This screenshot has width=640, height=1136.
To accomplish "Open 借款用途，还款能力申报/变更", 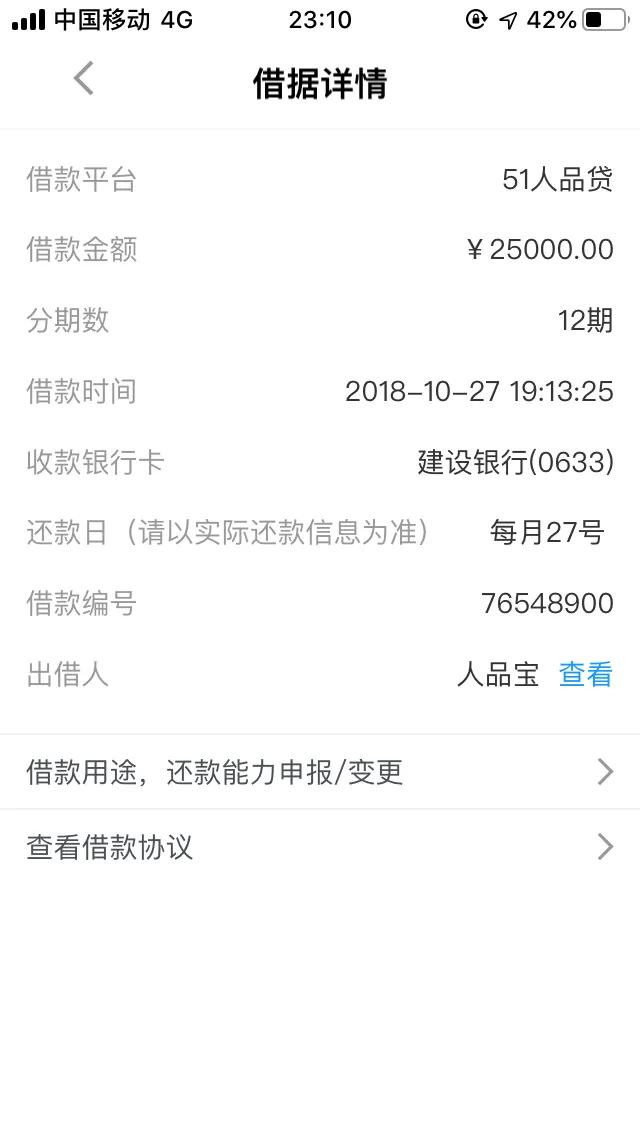I will click(x=320, y=772).
